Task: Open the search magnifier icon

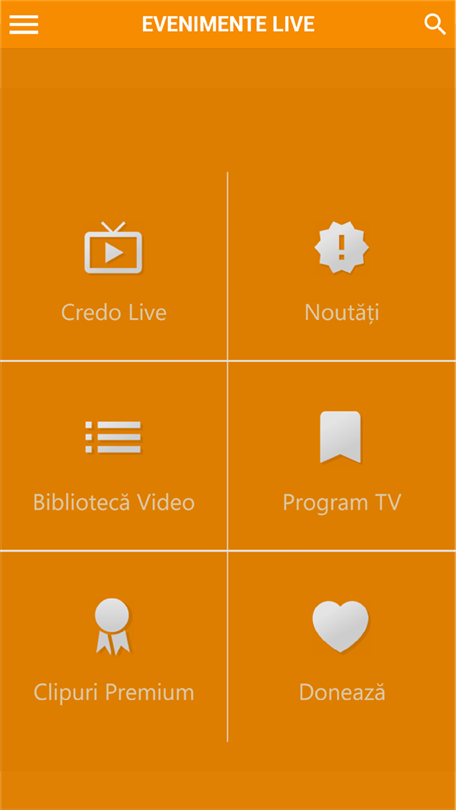Action: click(x=435, y=24)
